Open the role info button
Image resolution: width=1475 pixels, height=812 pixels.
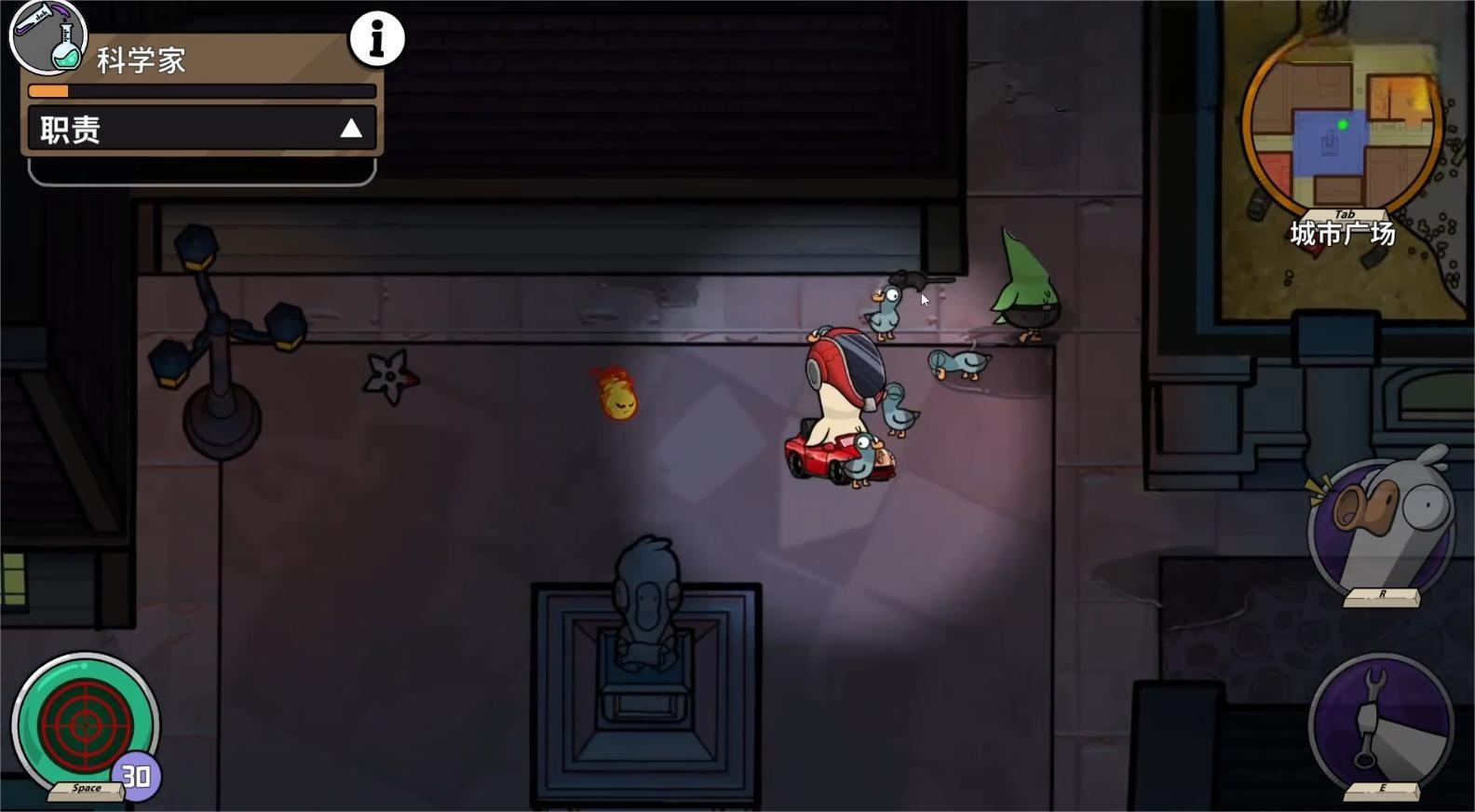pos(376,39)
